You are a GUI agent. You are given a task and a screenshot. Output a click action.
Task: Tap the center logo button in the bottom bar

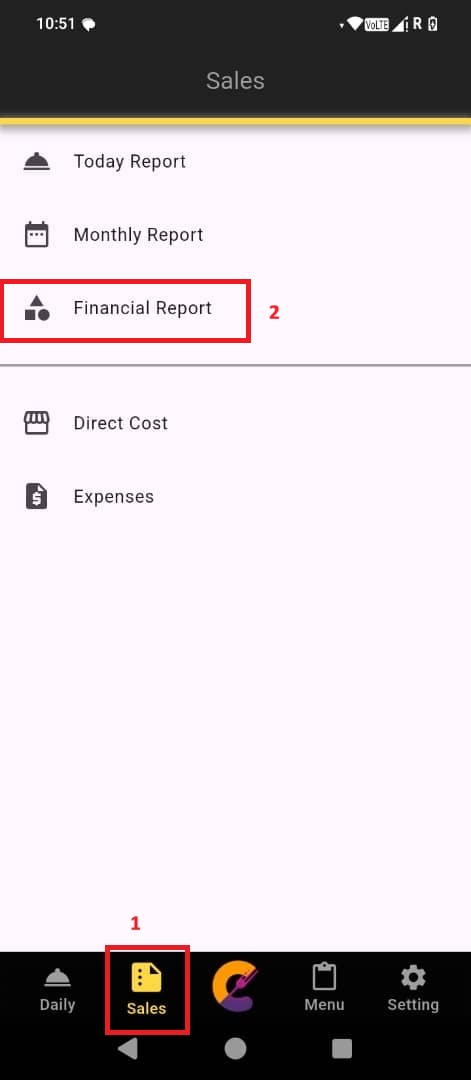click(x=236, y=987)
